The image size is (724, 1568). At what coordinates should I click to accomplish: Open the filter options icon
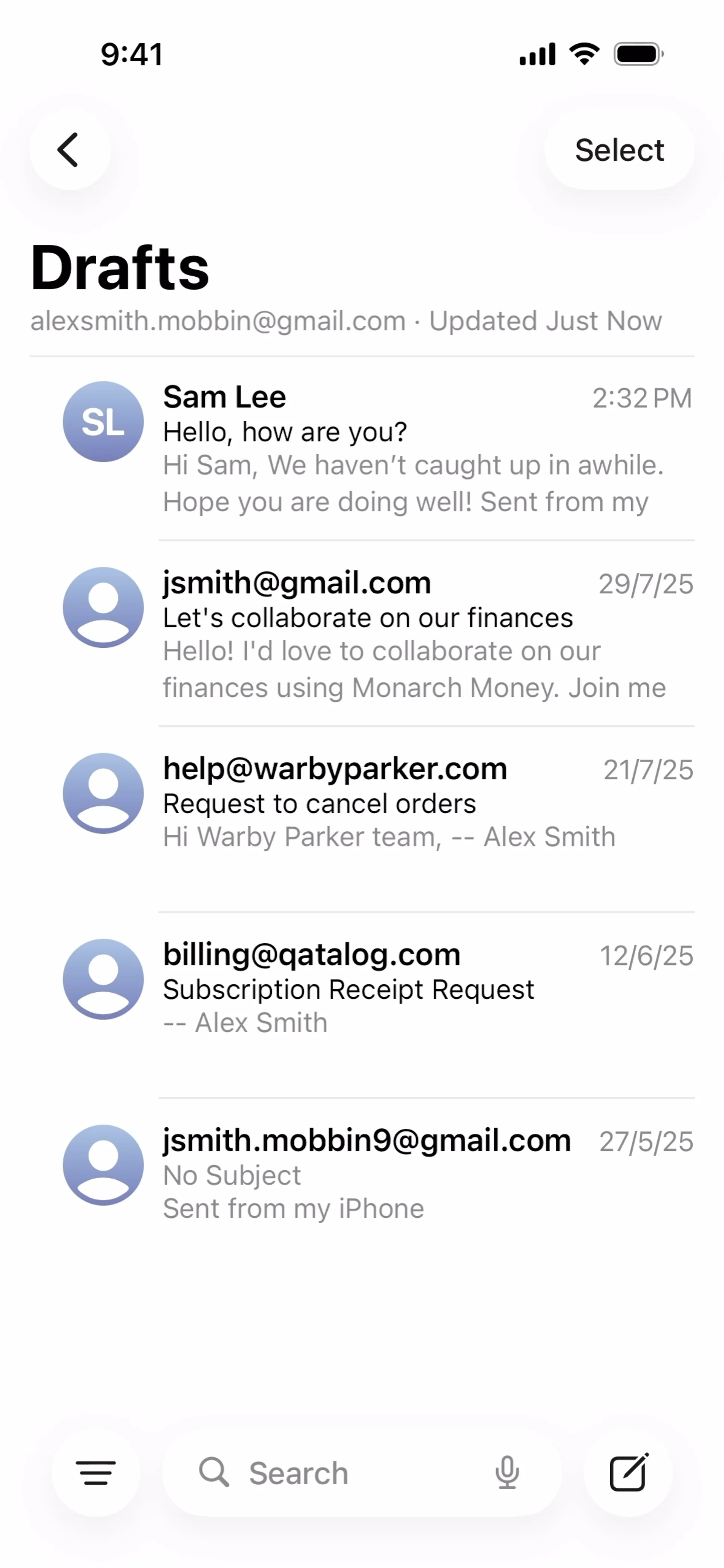[x=96, y=1473]
